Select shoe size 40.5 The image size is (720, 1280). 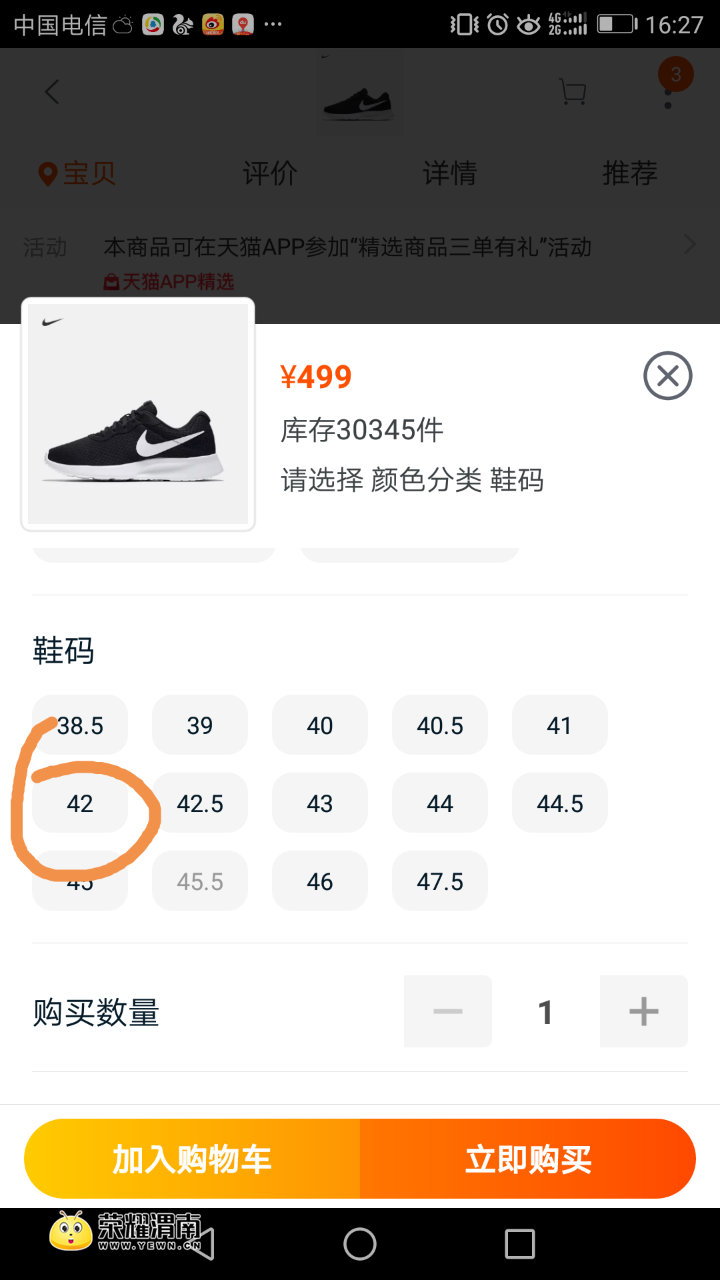click(440, 725)
